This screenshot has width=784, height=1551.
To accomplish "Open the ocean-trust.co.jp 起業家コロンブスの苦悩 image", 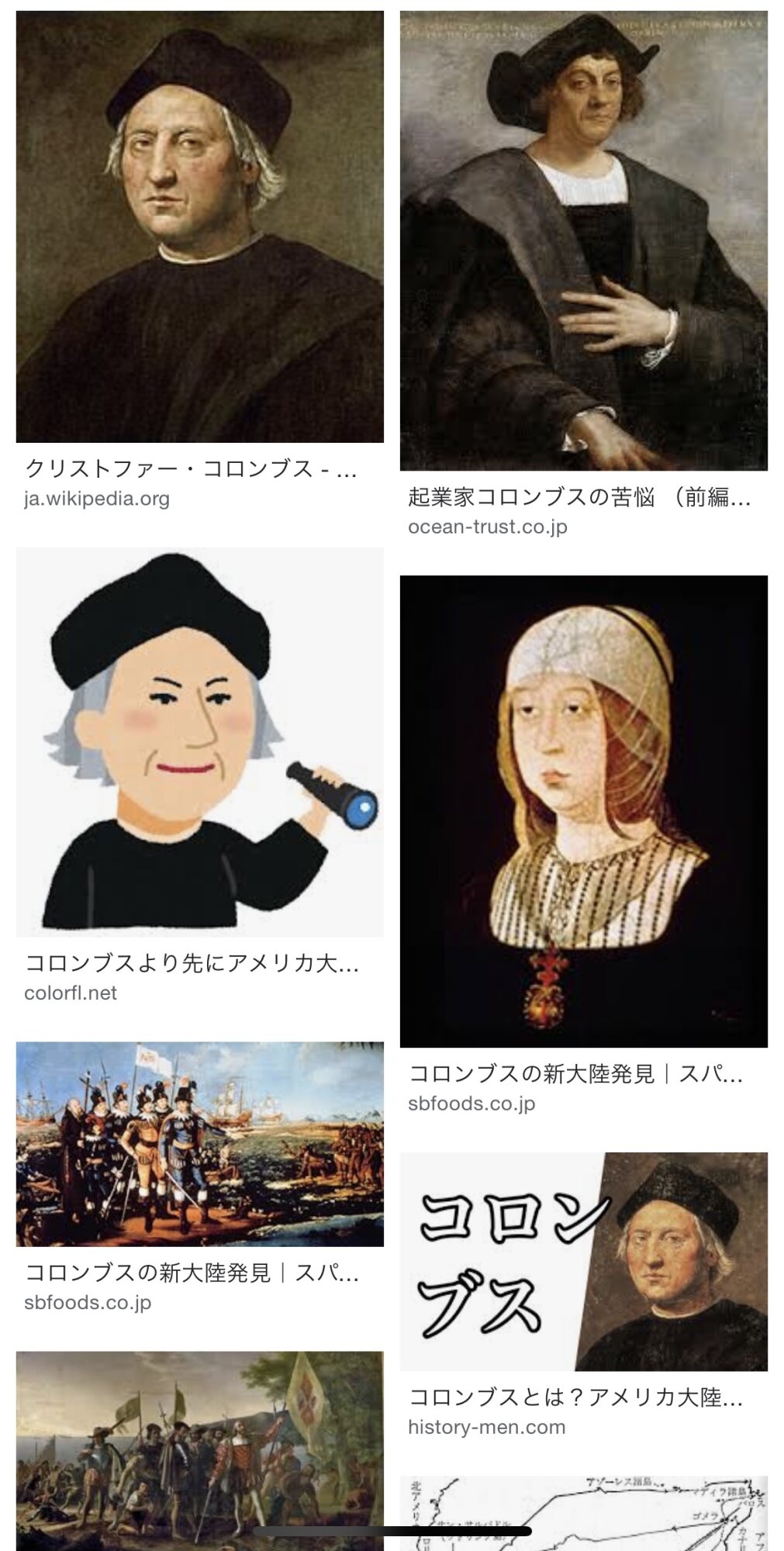I will pyautogui.click(x=583, y=240).
